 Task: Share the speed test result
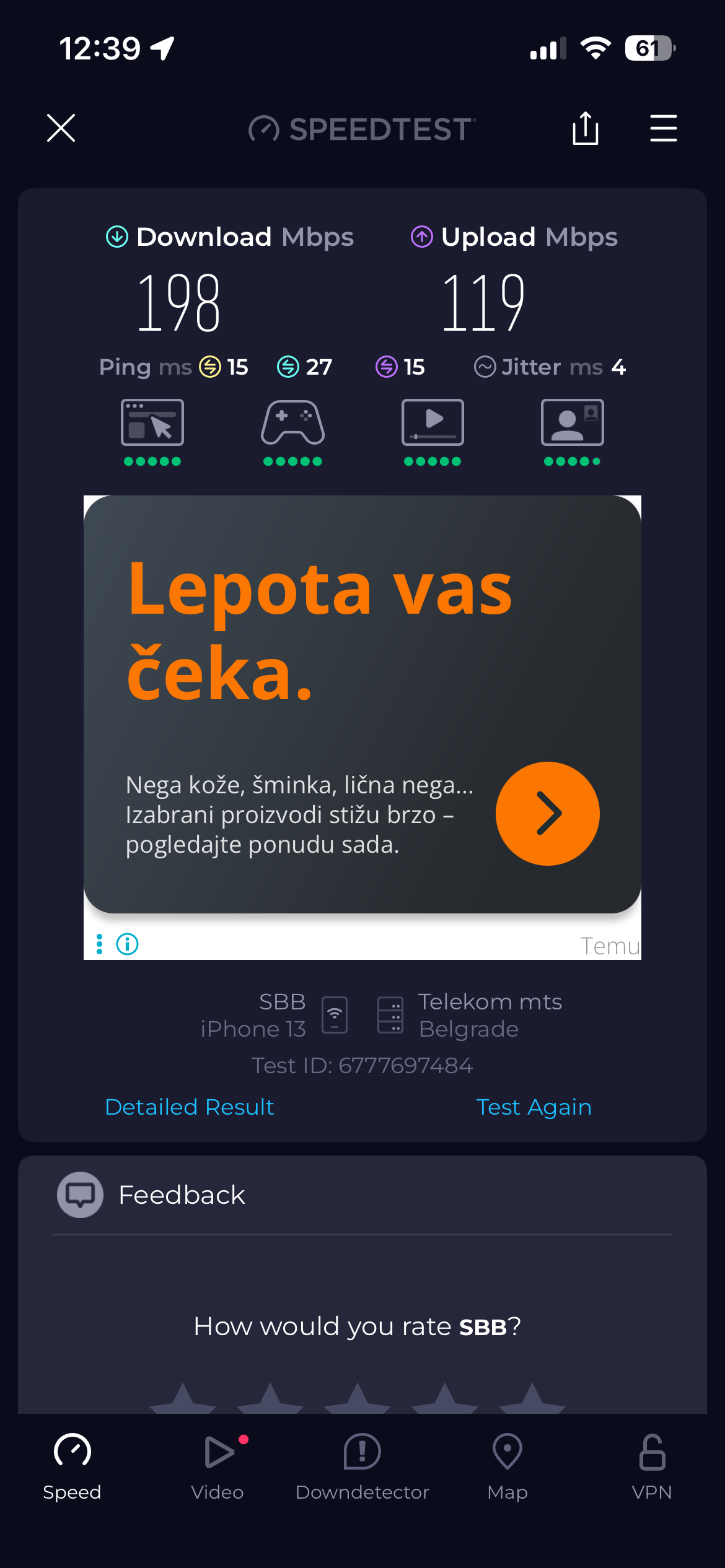tap(585, 128)
